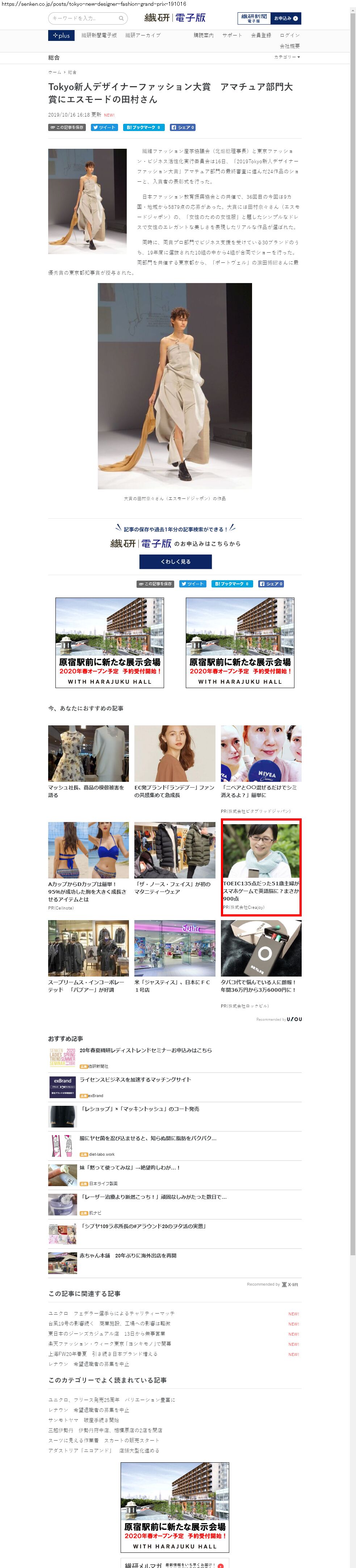Go to 繊研アーカイブ
Viewport: 356px width, 1568px height.
(x=143, y=35)
